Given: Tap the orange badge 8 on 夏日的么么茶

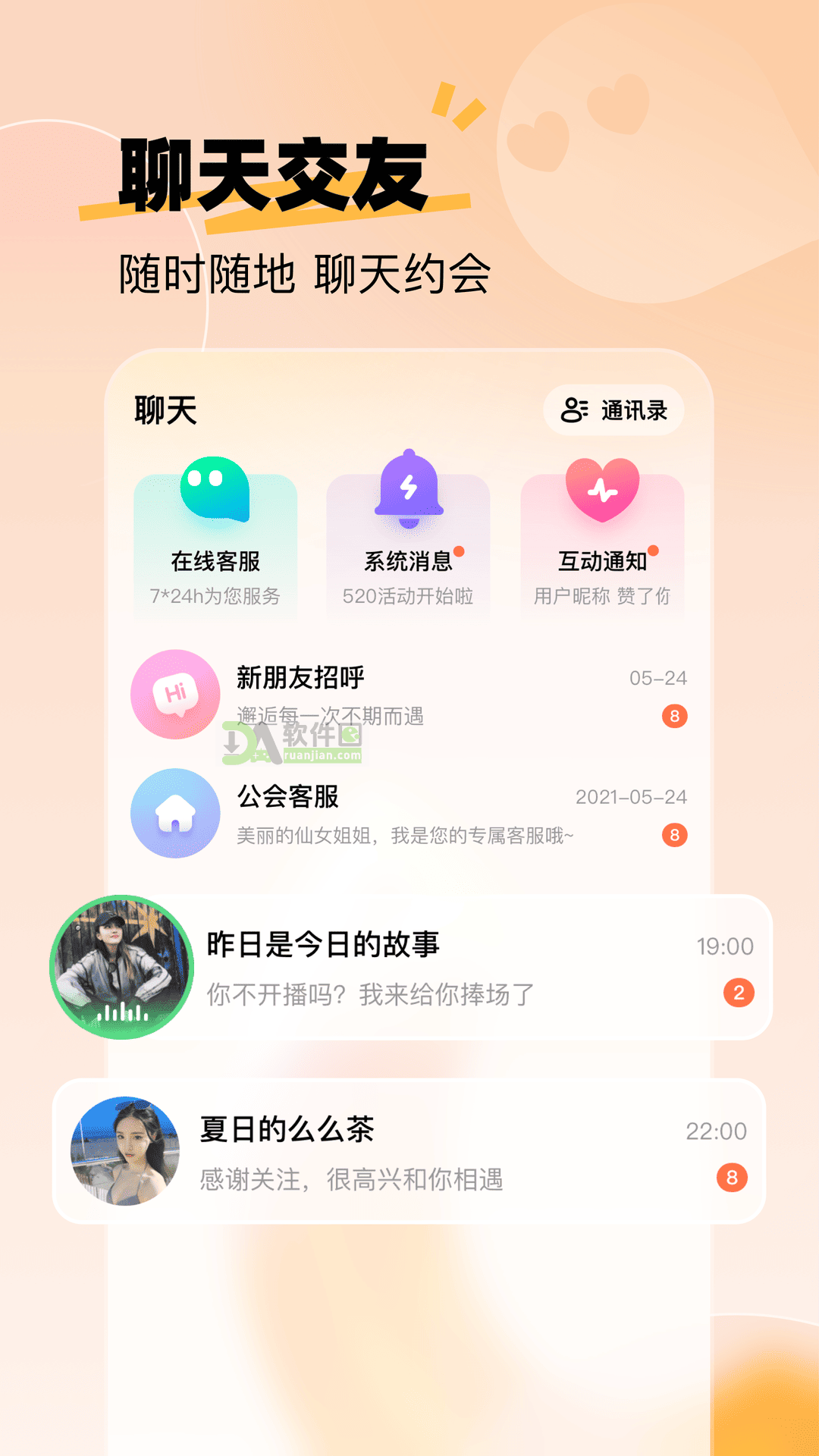Looking at the screenshot, I should pyautogui.click(x=733, y=1178).
